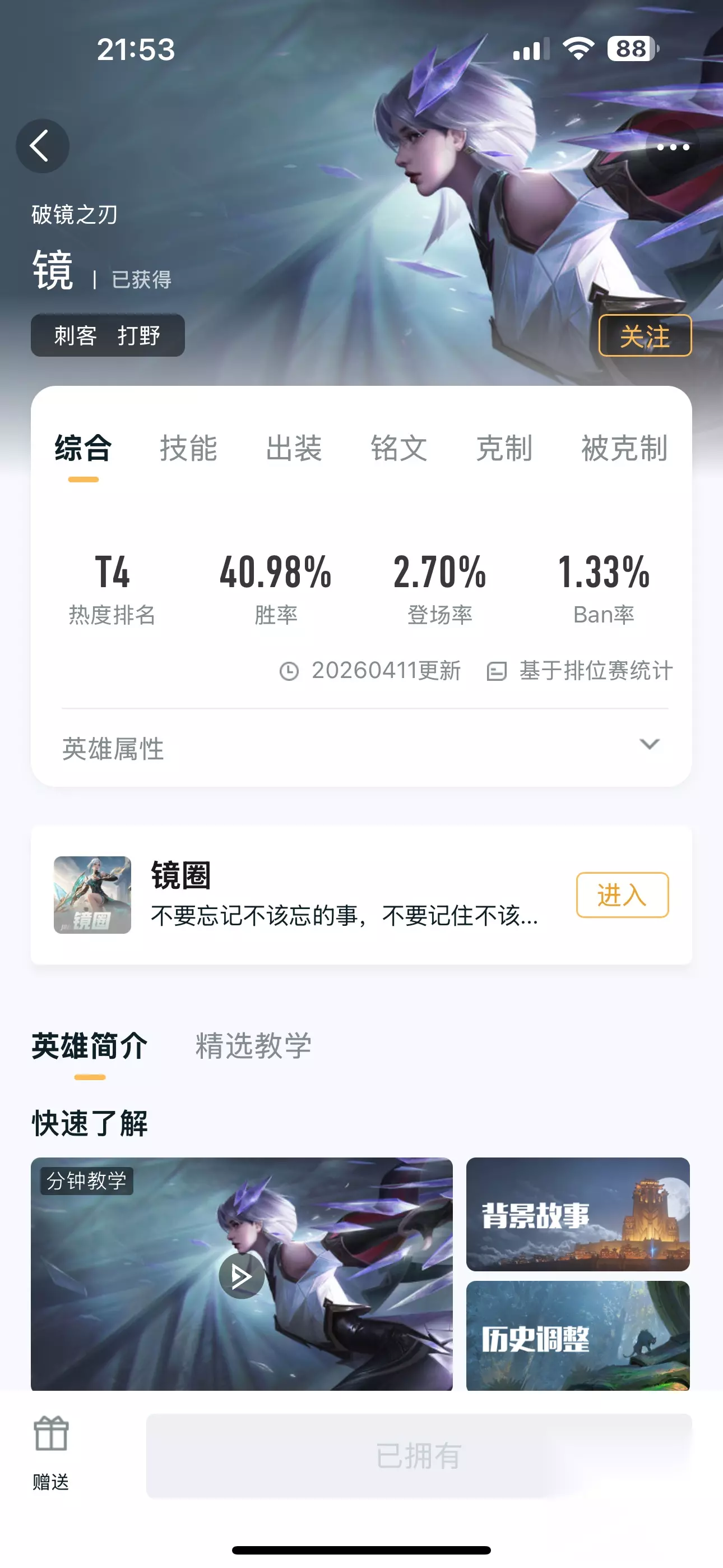Switch to 精选教学 tab
Screen dimensions: 723x1568
tap(253, 1046)
